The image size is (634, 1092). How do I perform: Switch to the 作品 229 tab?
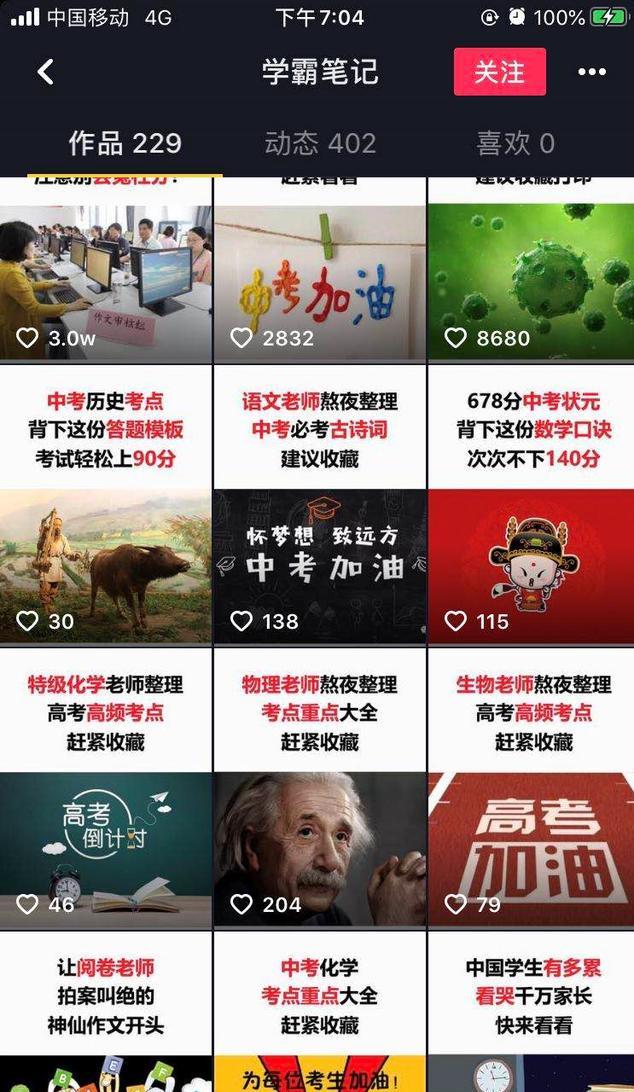125,143
